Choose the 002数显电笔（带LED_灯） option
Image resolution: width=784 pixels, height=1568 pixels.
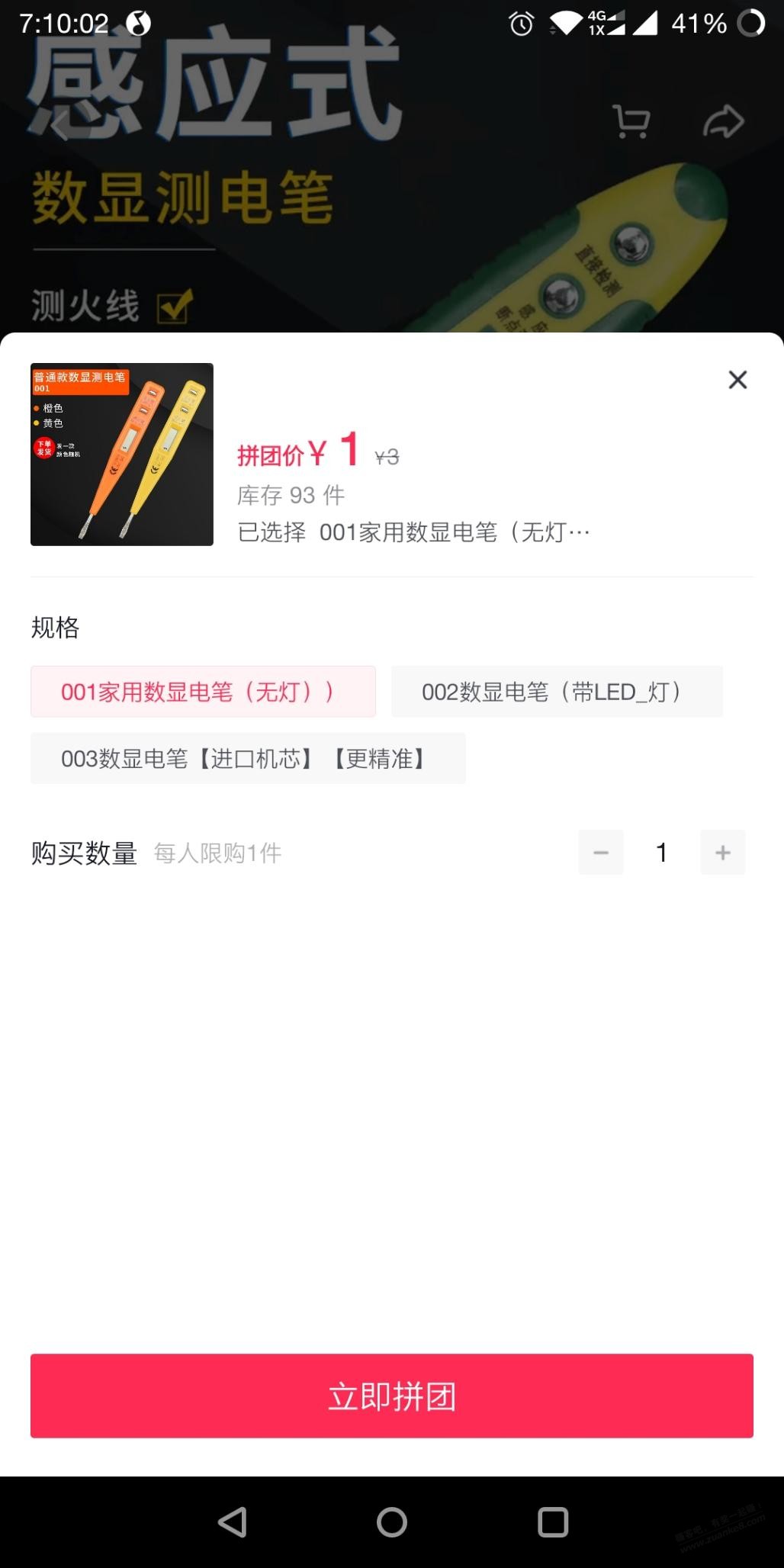click(557, 692)
